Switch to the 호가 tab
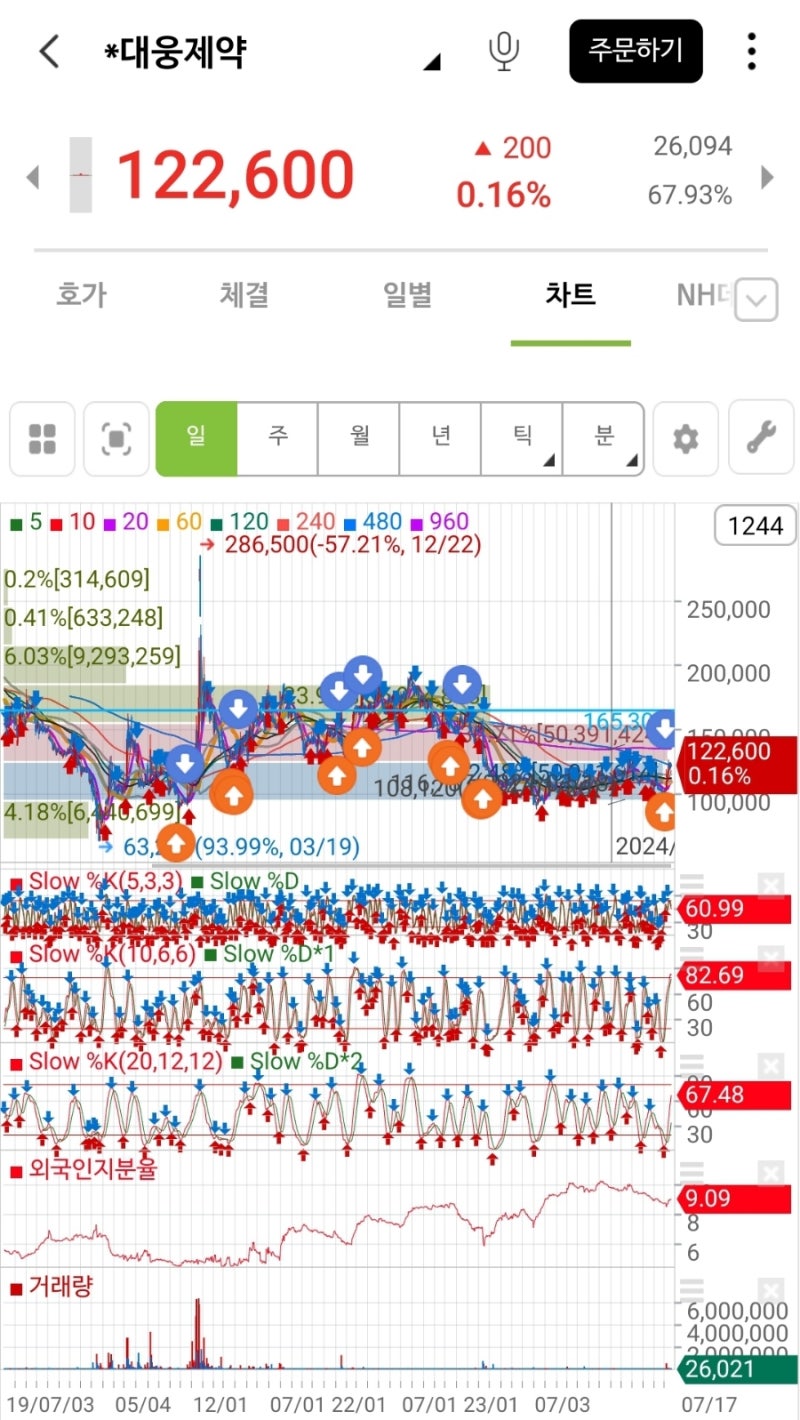 click(x=81, y=295)
